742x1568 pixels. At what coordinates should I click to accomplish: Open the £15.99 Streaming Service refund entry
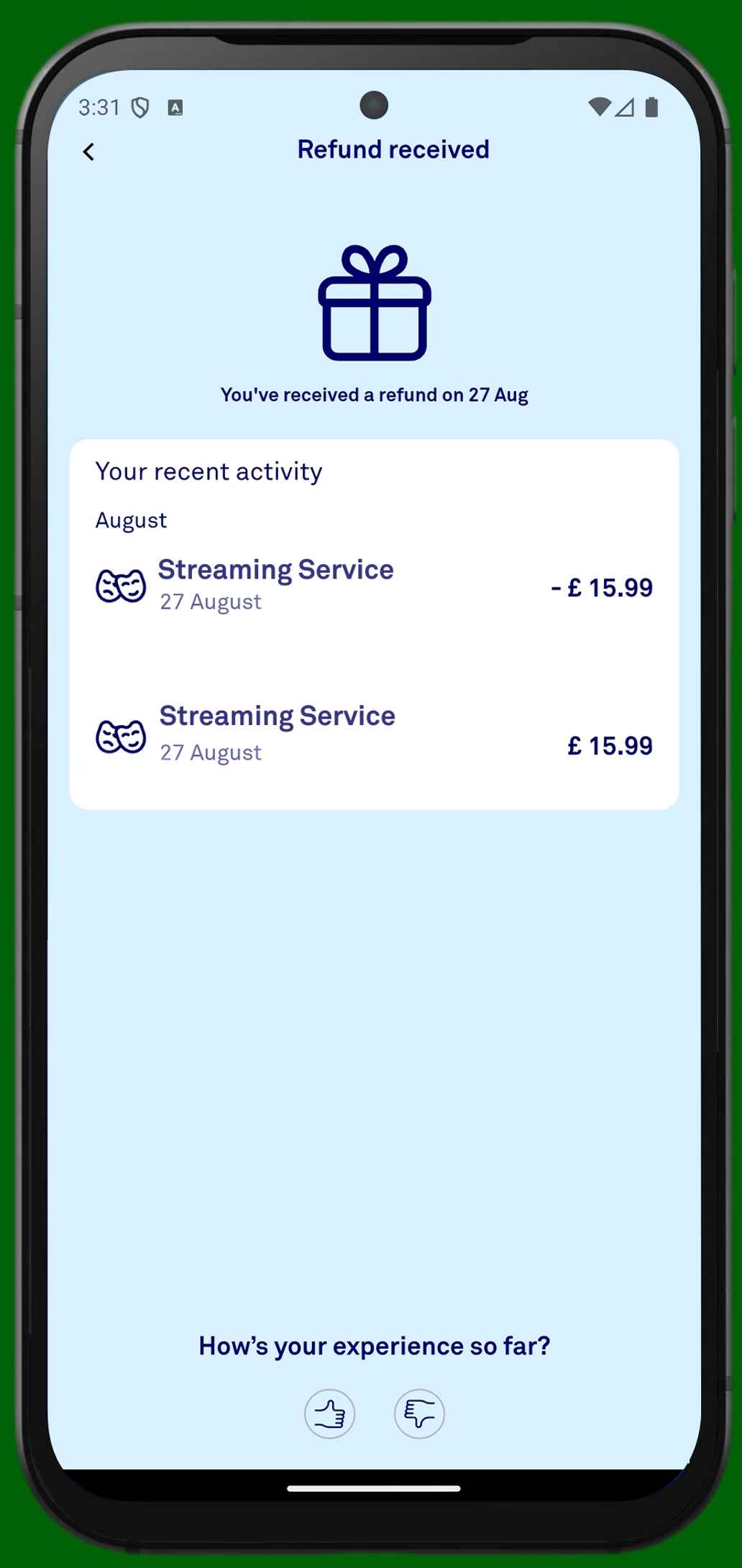[x=374, y=734]
